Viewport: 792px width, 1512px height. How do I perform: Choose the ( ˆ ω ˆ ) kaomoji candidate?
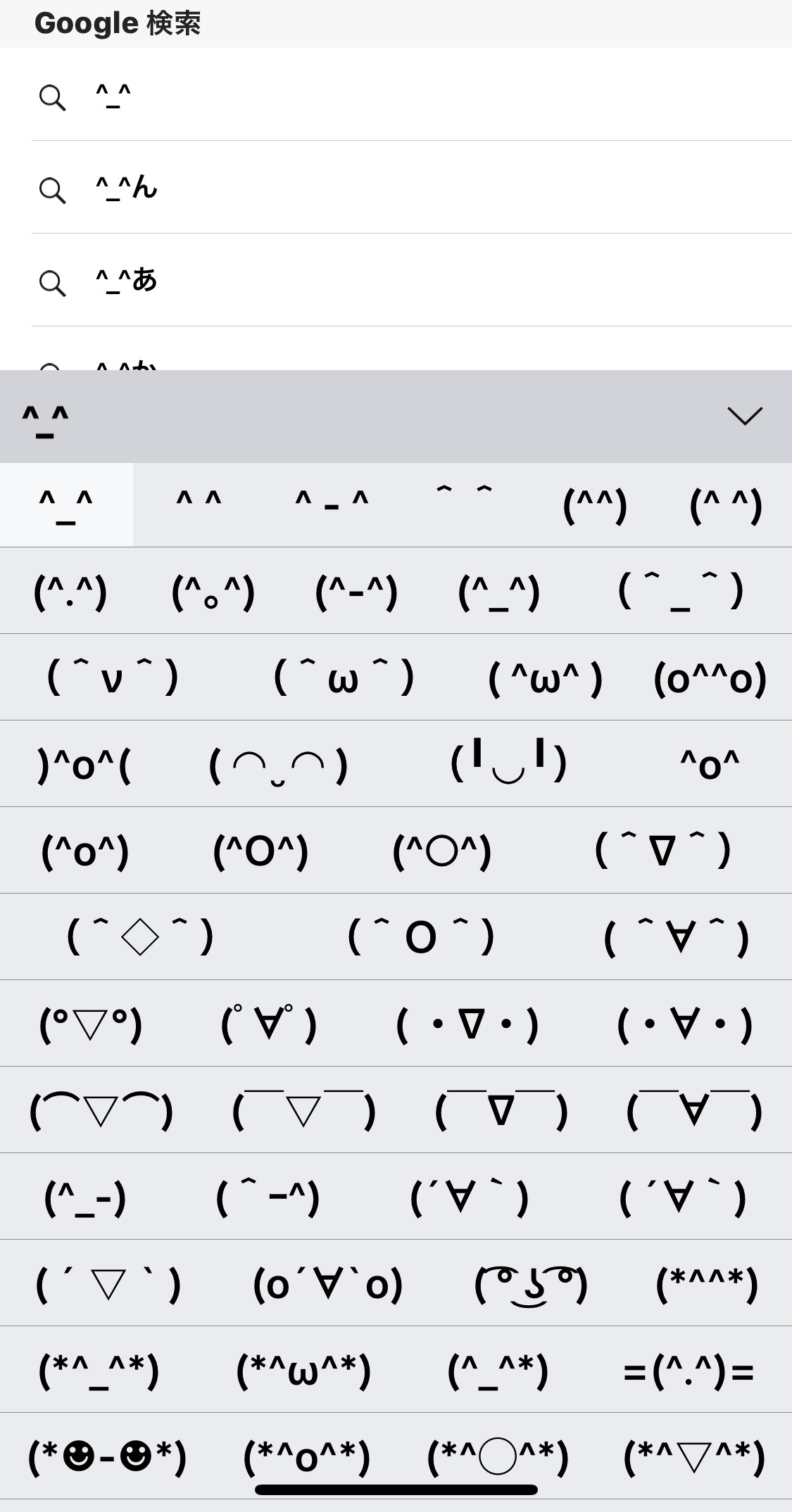point(343,678)
